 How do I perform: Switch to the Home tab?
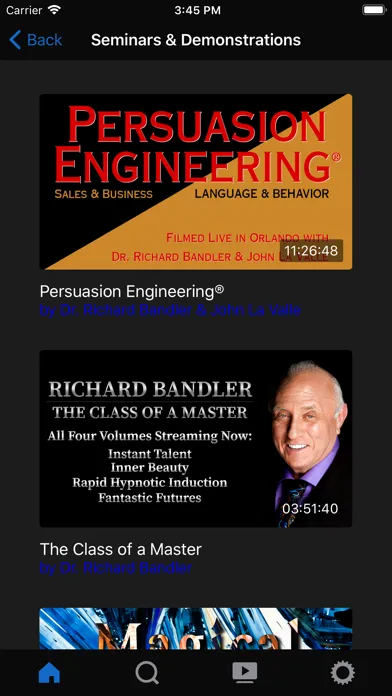[x=49, y=673]
